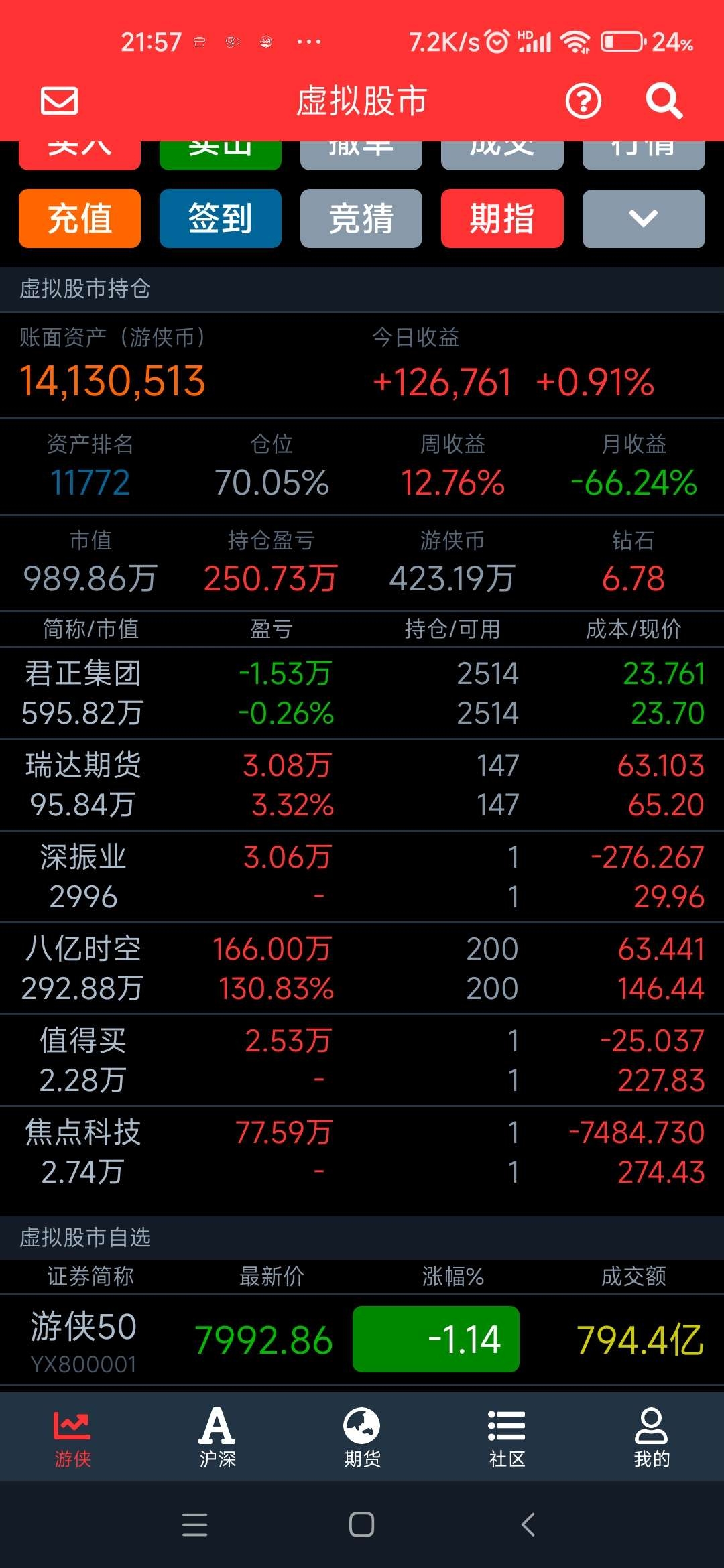Viewport: 724px width, 1568px height.
Task: Open the red 期指 button
Action: click(x=502, y=218)
